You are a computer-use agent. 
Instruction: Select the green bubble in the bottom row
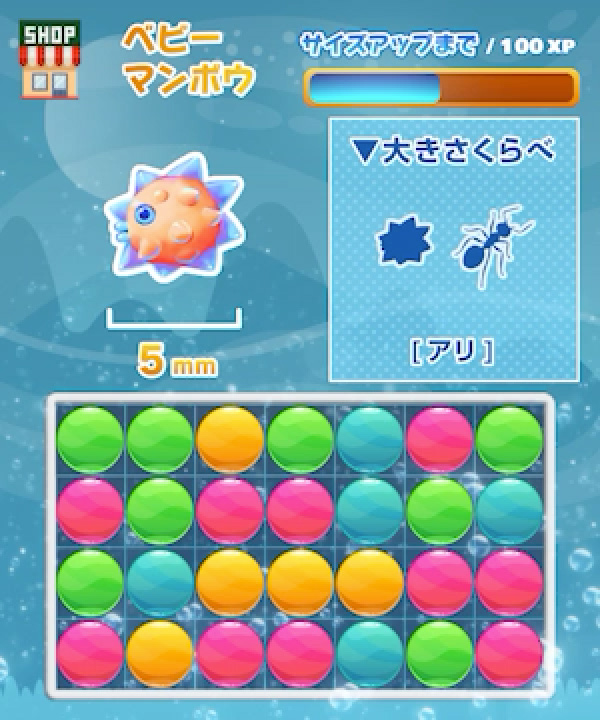click(440, 653)
